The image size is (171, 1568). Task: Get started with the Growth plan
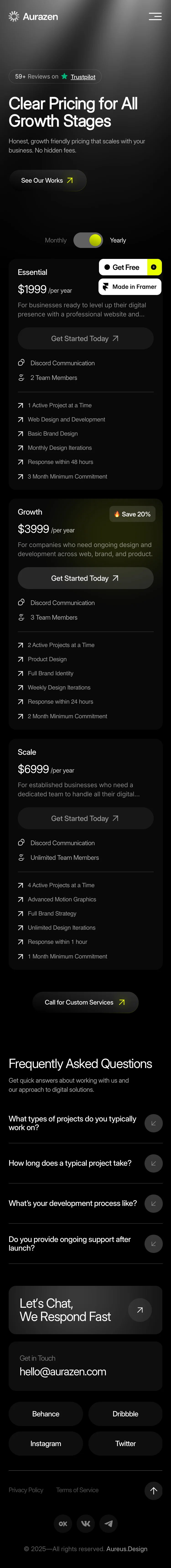pos(85,578)
